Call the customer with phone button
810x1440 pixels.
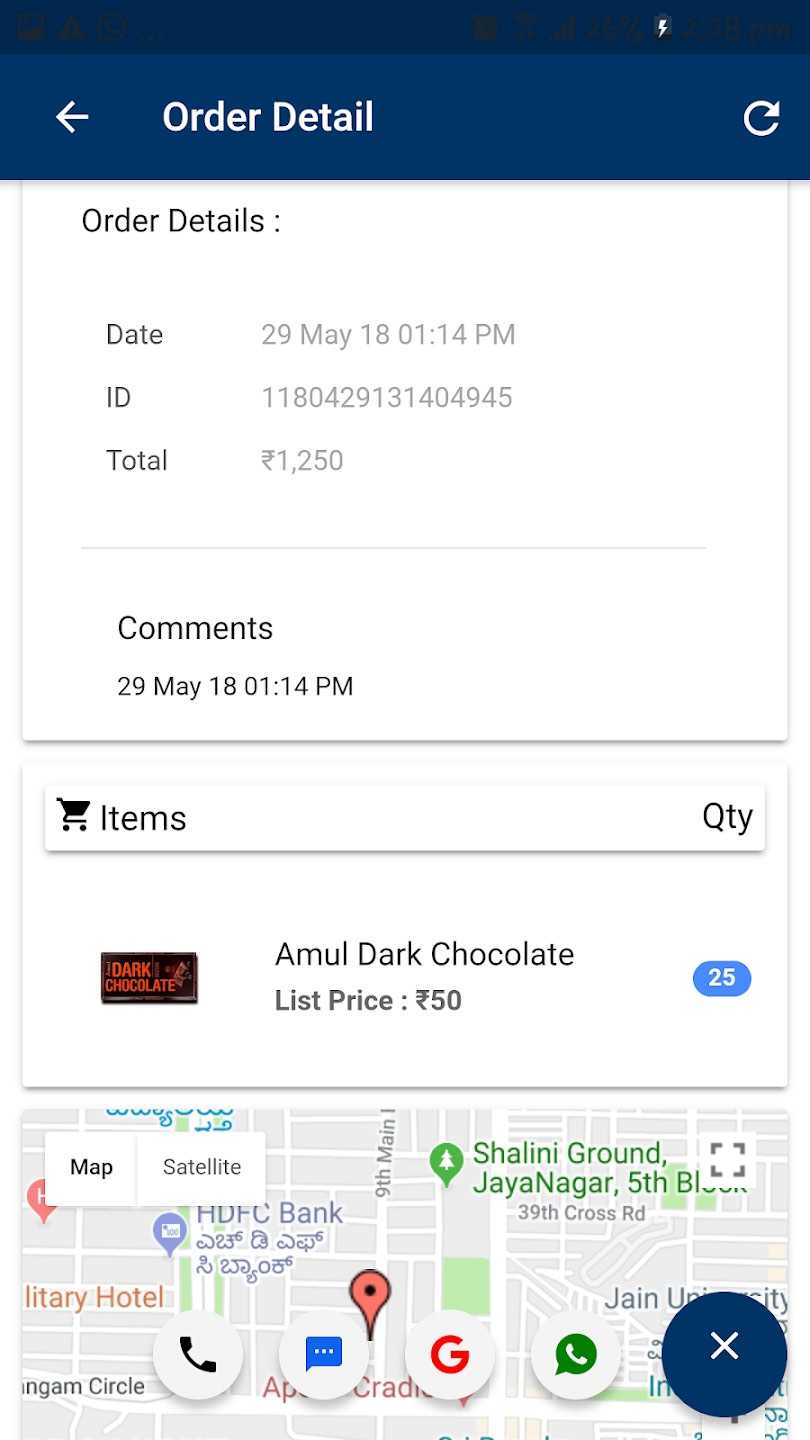point(198,1355)
